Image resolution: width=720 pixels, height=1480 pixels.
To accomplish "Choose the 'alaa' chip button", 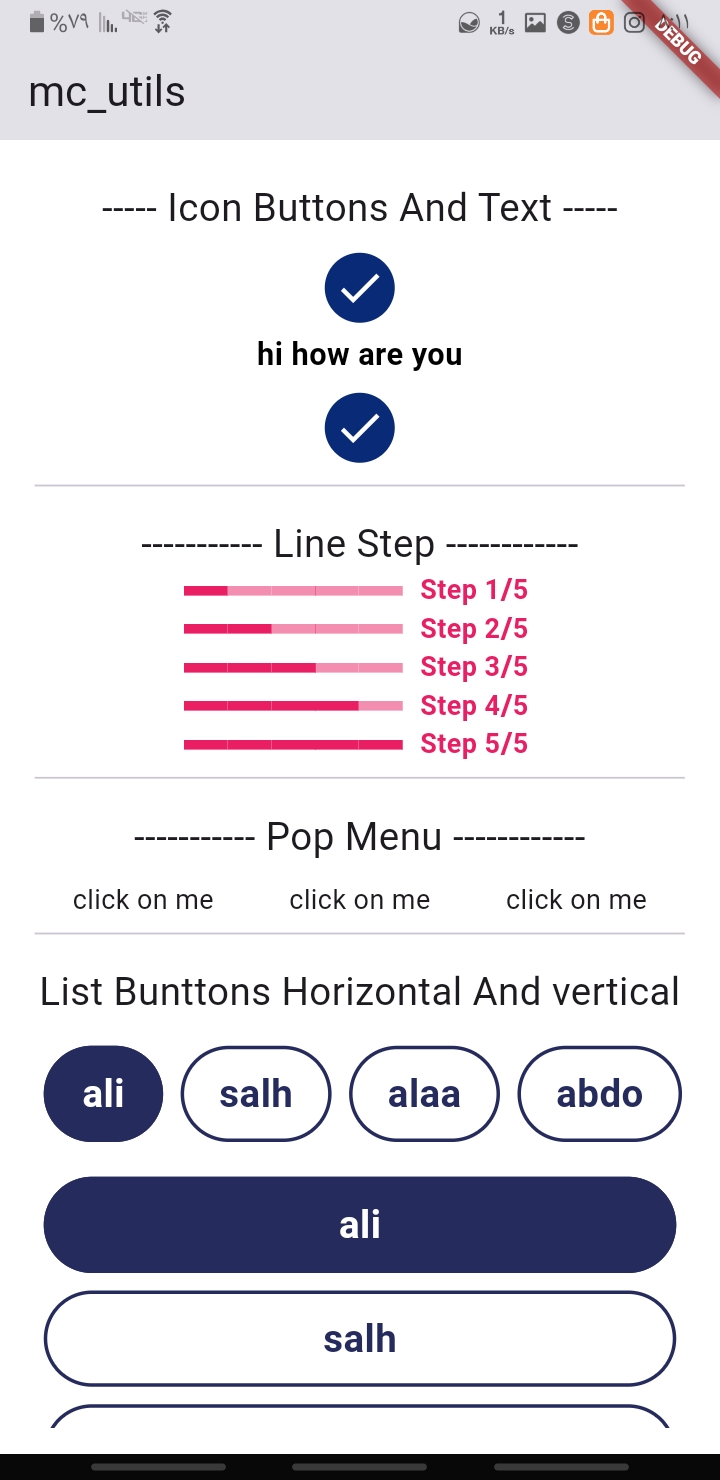I will pos(424,1094).
